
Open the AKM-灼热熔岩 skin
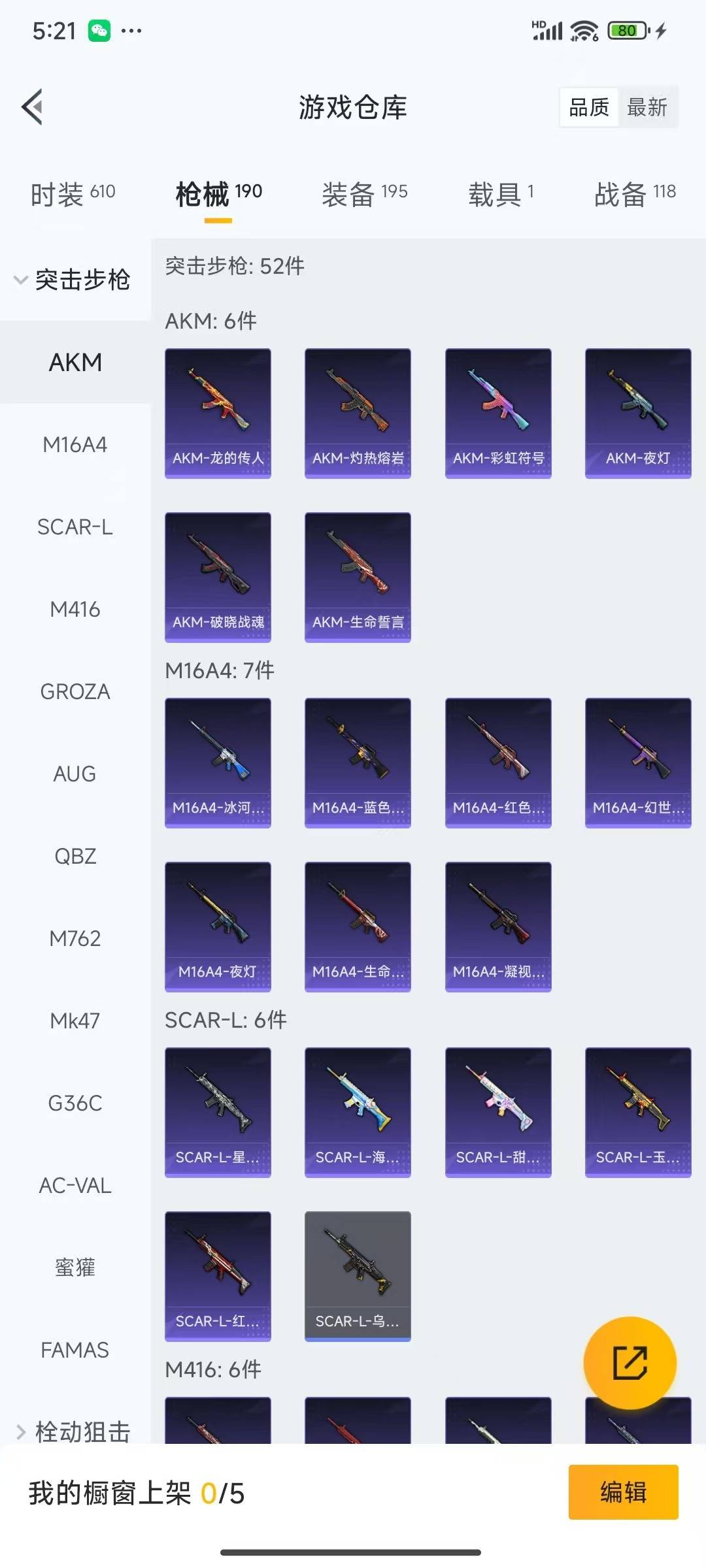(358, 413)
